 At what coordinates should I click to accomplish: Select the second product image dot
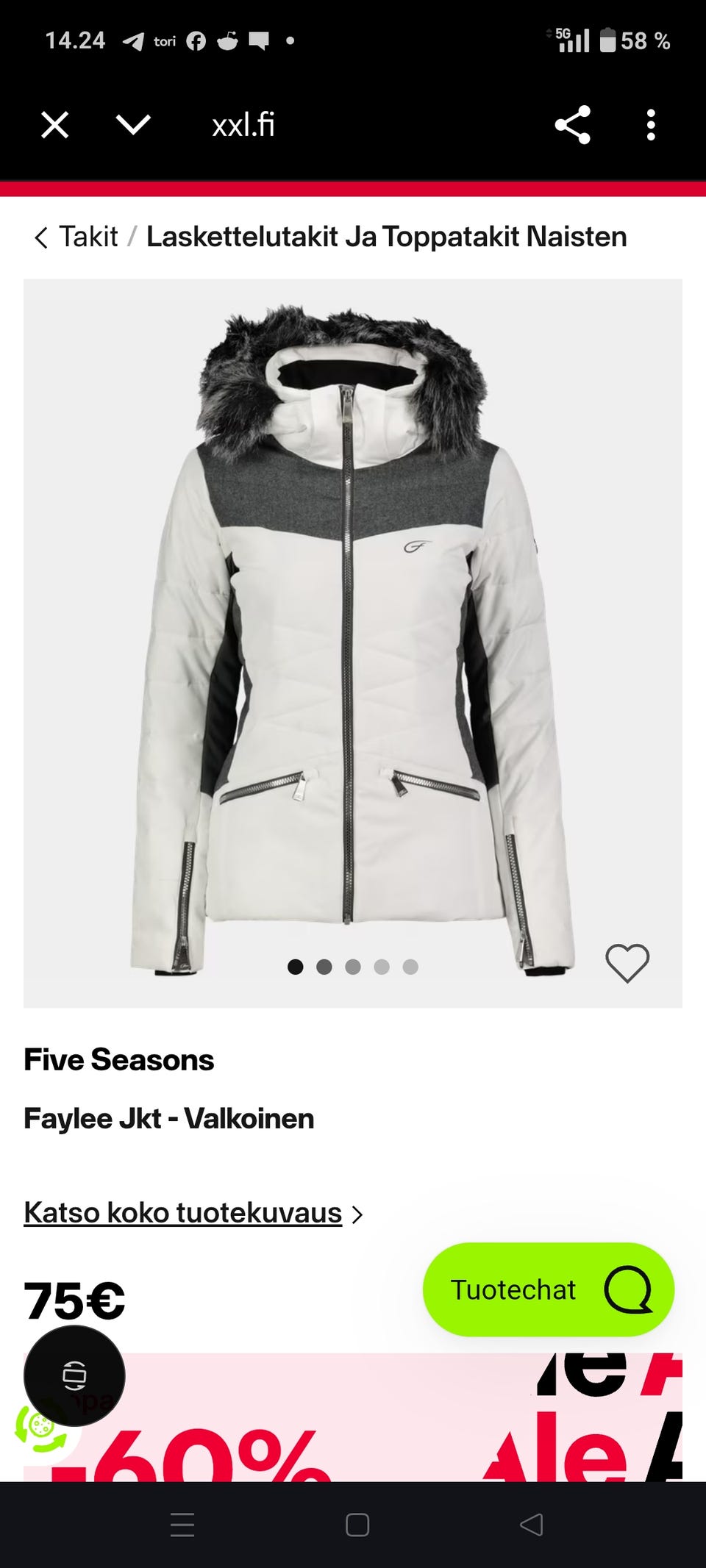(324, 967)
